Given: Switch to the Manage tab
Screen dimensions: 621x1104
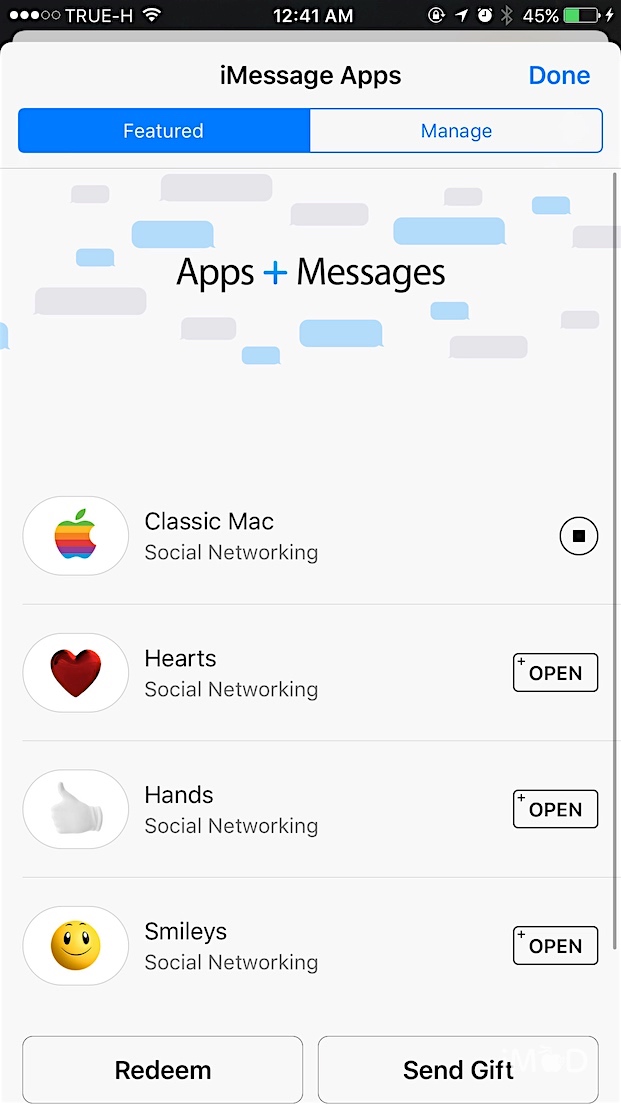Looking at the screenshot, I should coord(456,131).
